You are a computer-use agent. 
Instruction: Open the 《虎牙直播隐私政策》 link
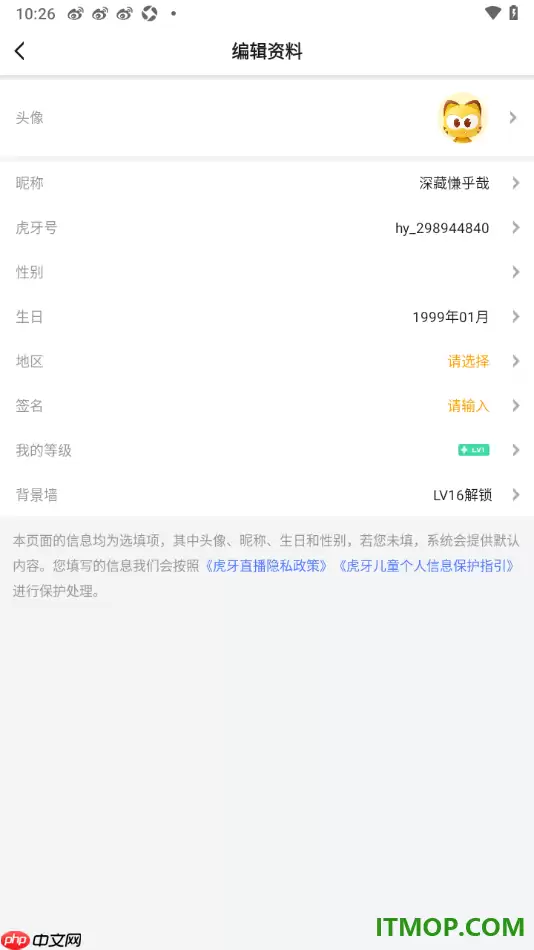266,566
